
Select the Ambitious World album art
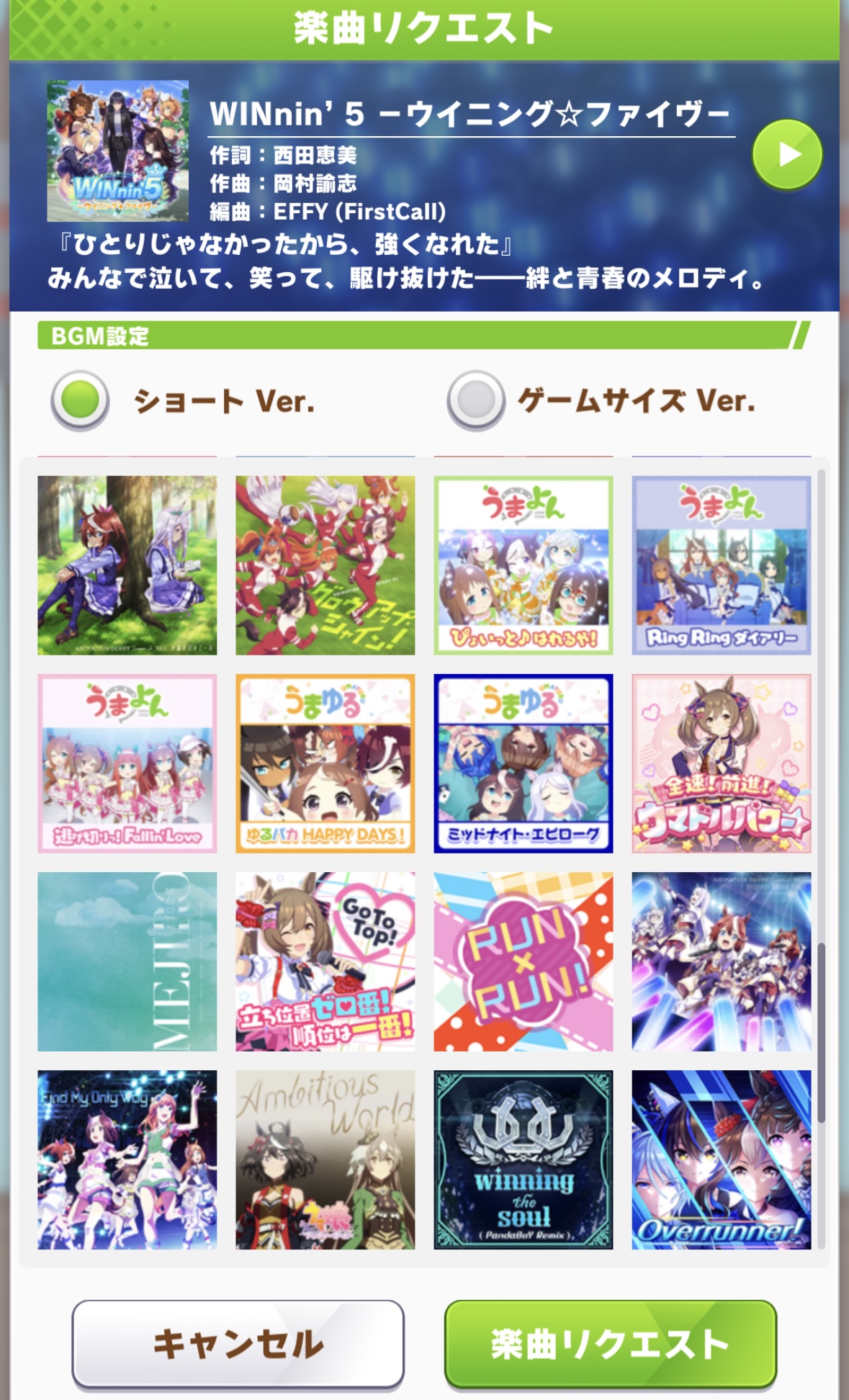pos(325,1159)
